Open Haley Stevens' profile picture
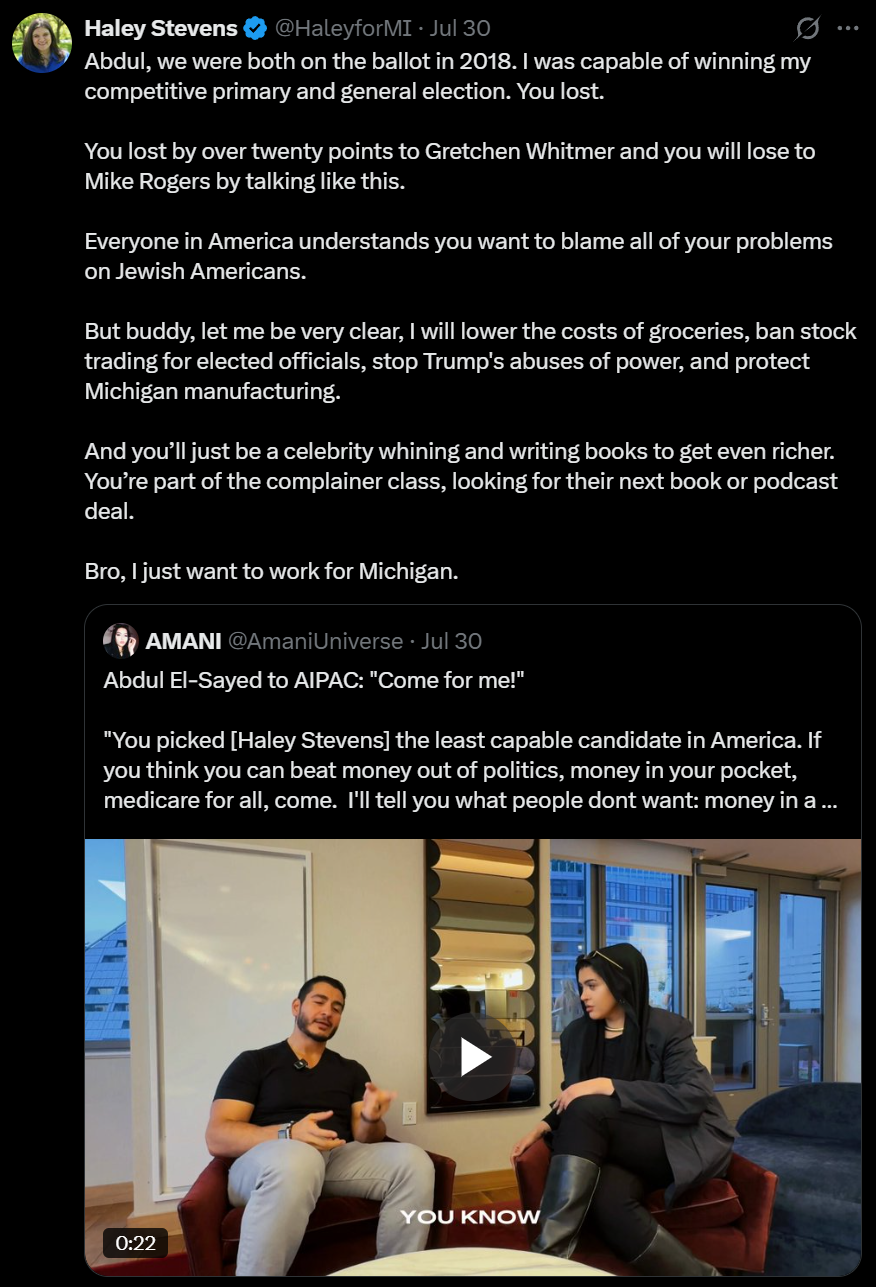876x1287 pixels. [x=42, y=43]
